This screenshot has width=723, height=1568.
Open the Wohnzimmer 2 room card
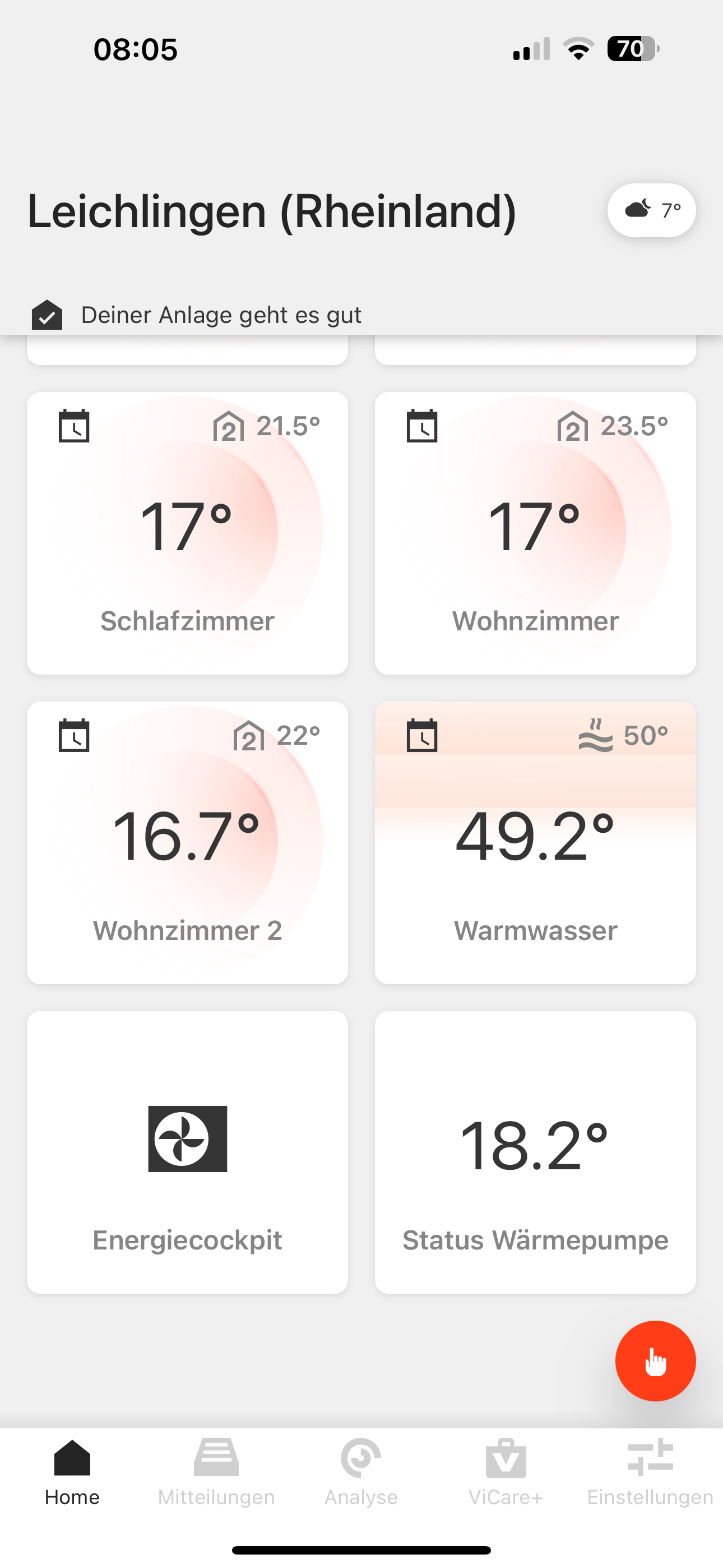187,842
